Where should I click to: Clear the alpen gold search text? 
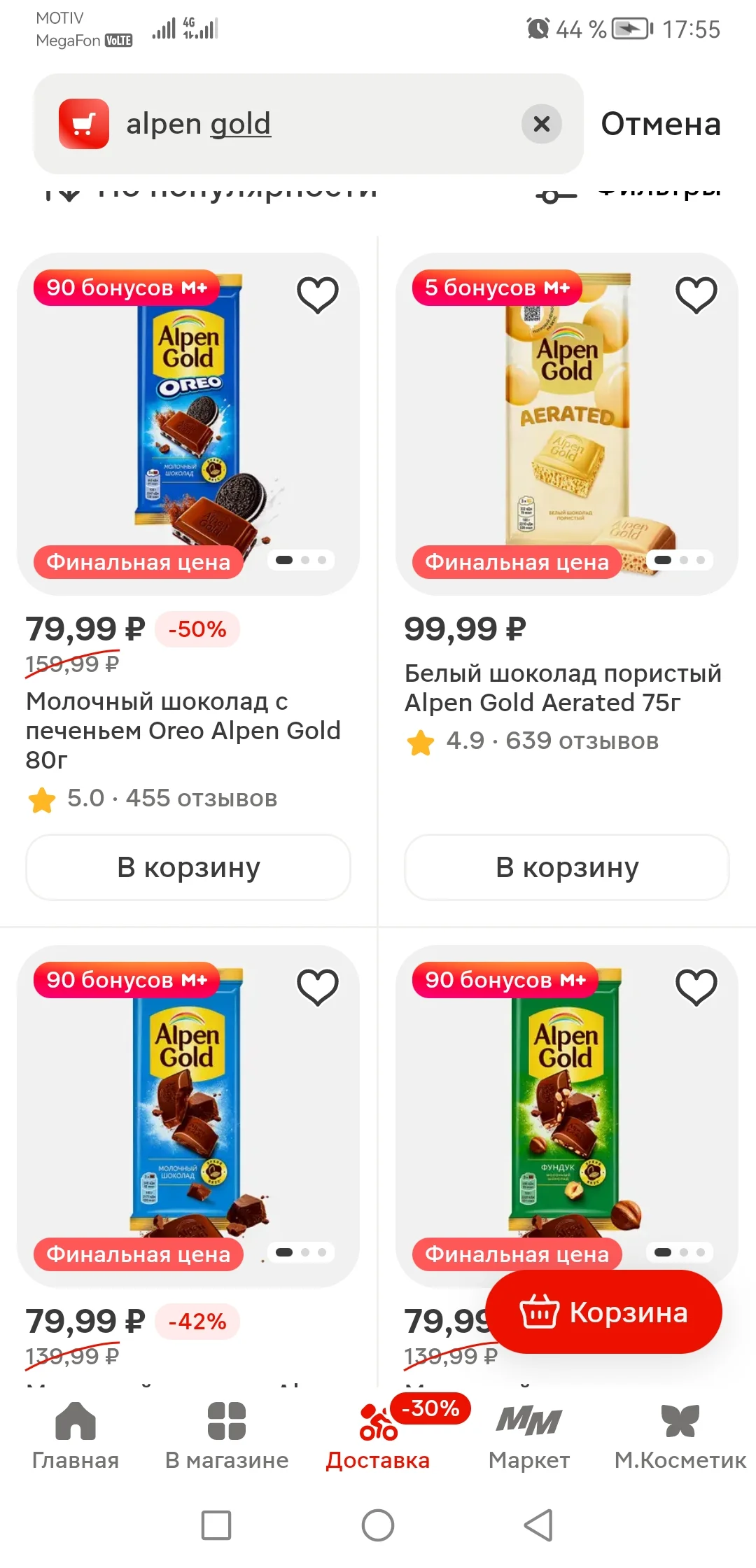coord(541,124)
